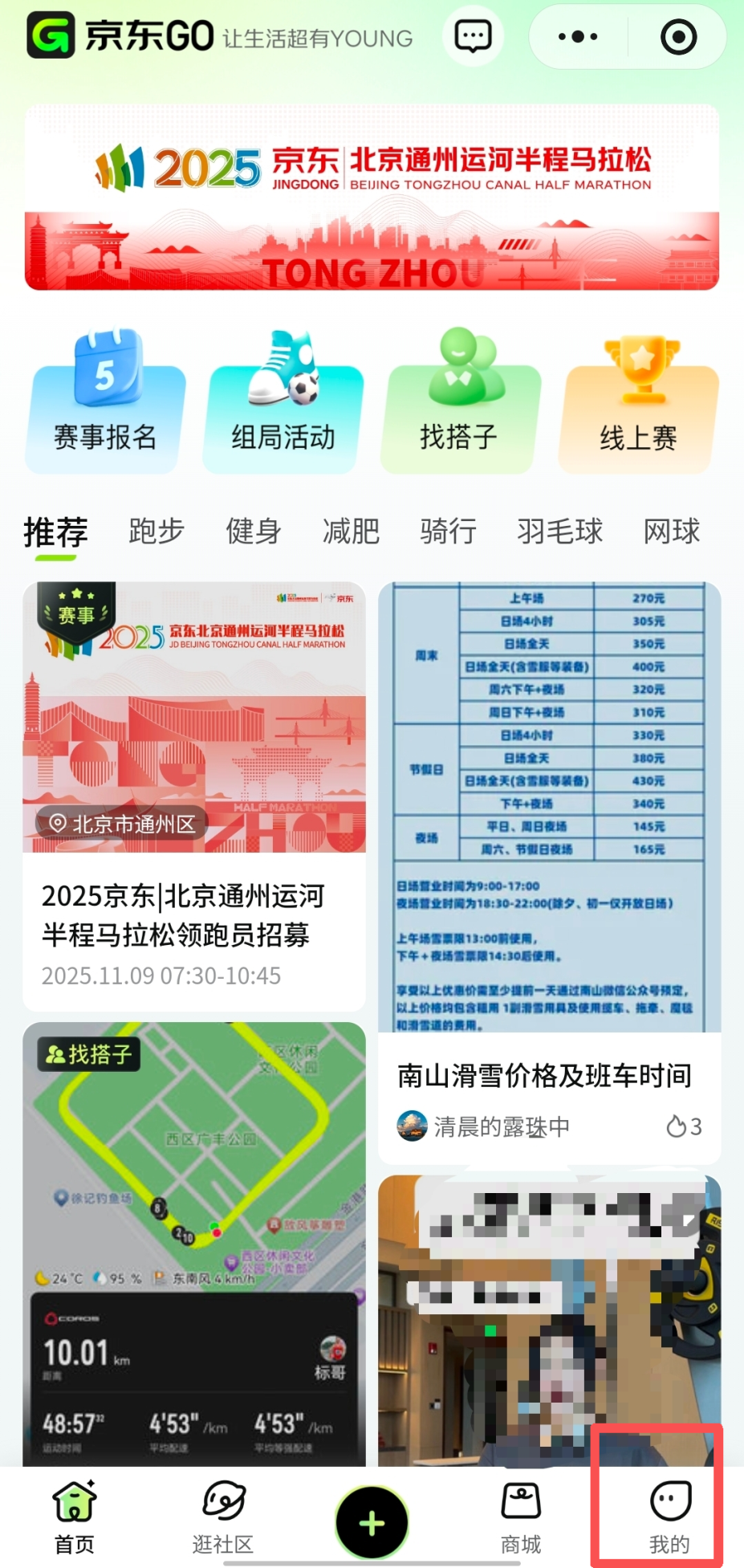Close the mini program with the circle icon
This screenshot has width=744, height=1568.
point(678,37)
